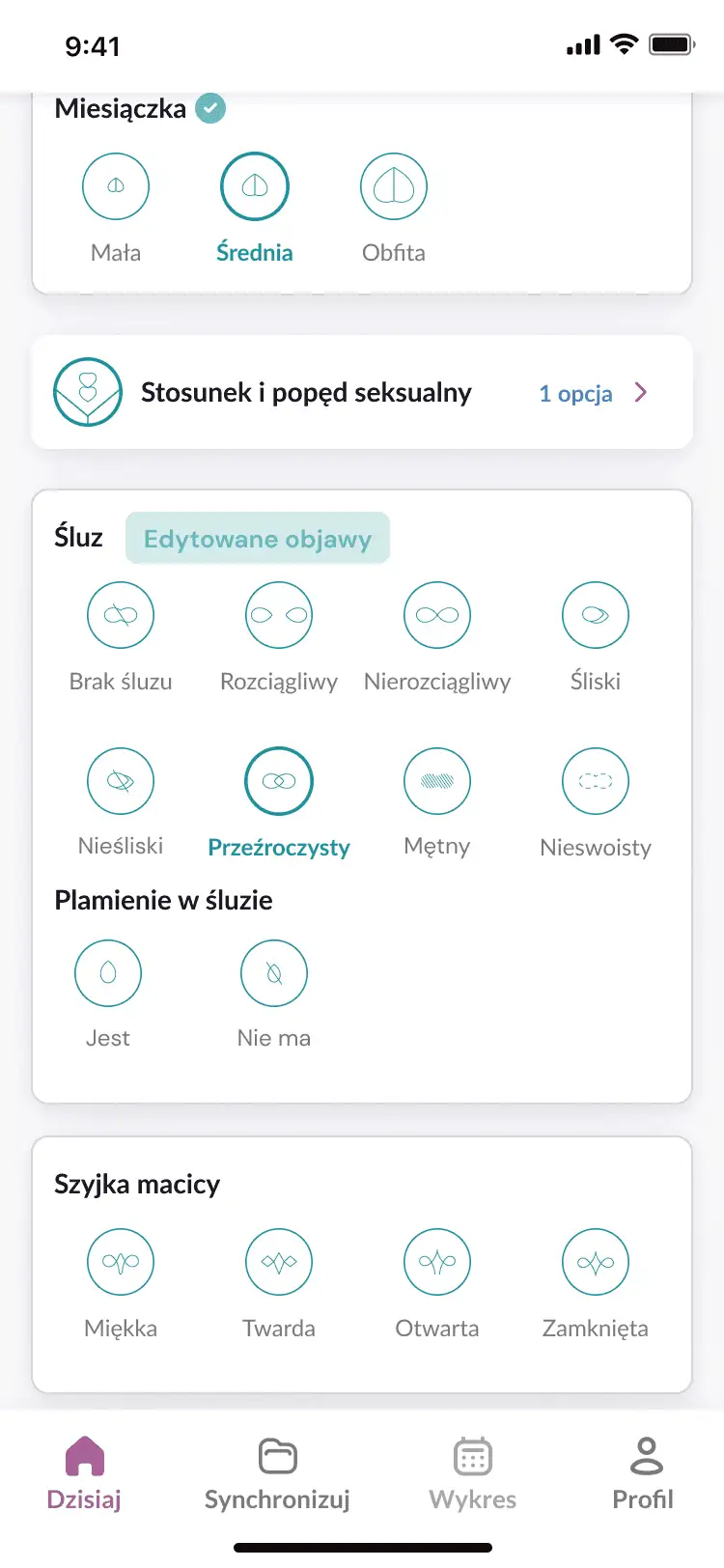Set cervix as Miękka
Screen dimensions: 724x1568
121,1262
